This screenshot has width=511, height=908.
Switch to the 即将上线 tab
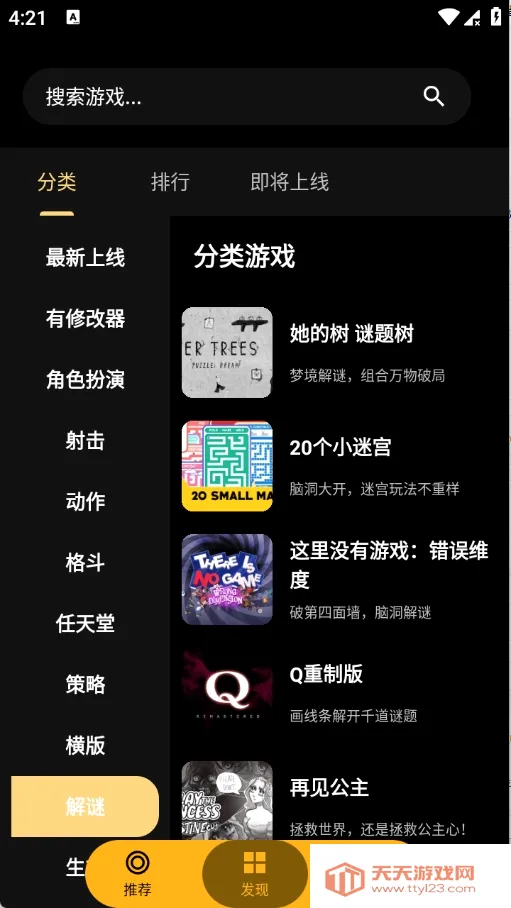[x=290, y=182]
